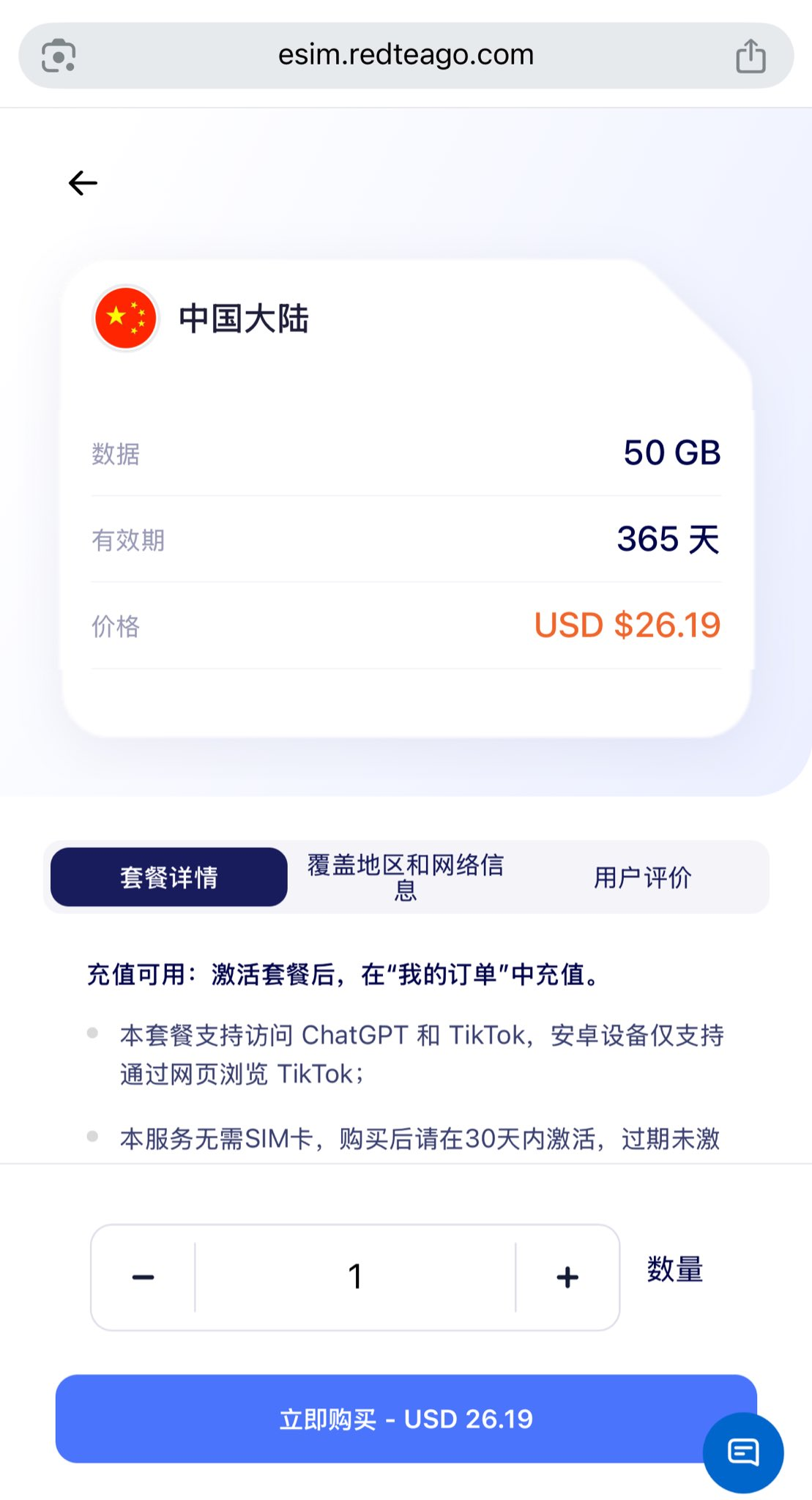Increase quantity with the plus button
Screen dimensions: 812x1500
pos(567,1277)
